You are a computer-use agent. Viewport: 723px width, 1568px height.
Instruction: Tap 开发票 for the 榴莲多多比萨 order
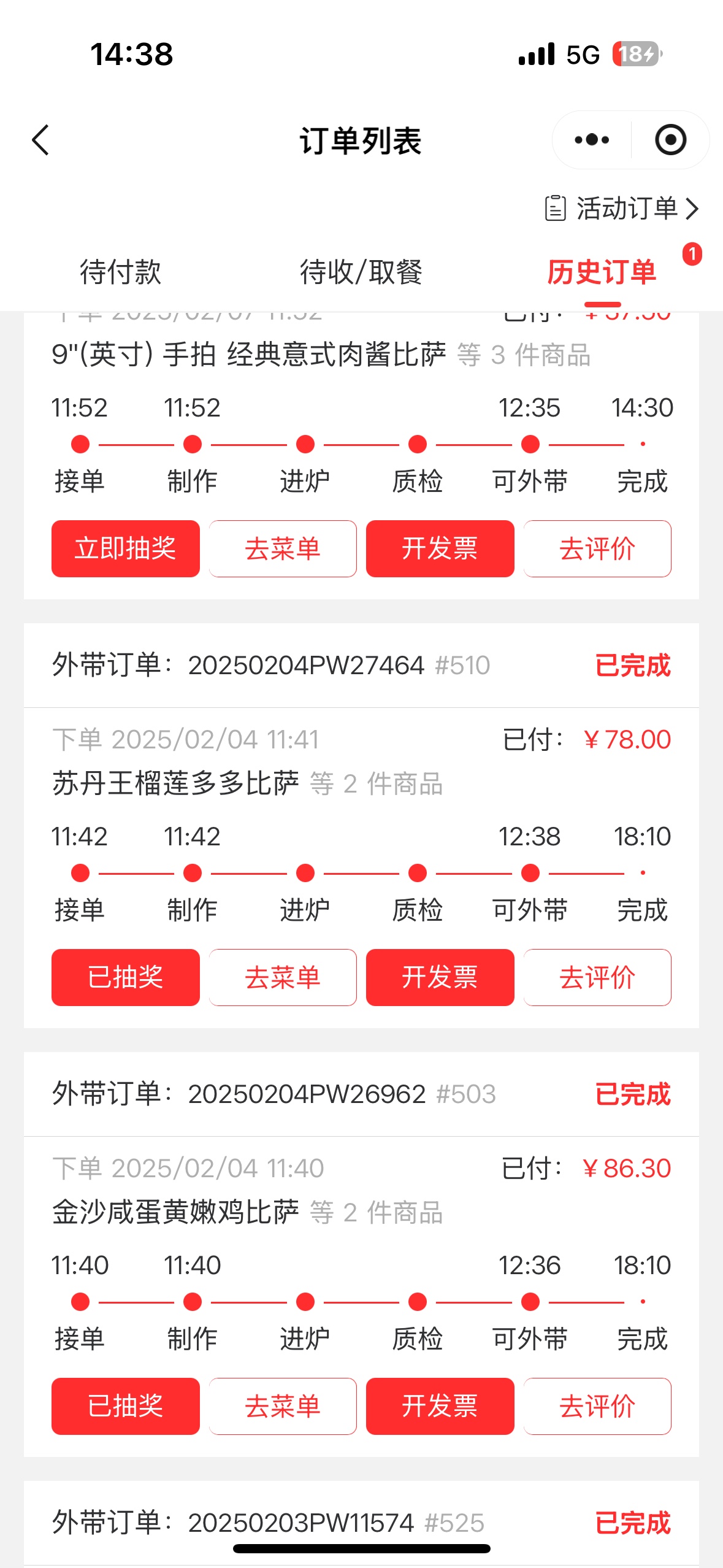coord(440,977)
